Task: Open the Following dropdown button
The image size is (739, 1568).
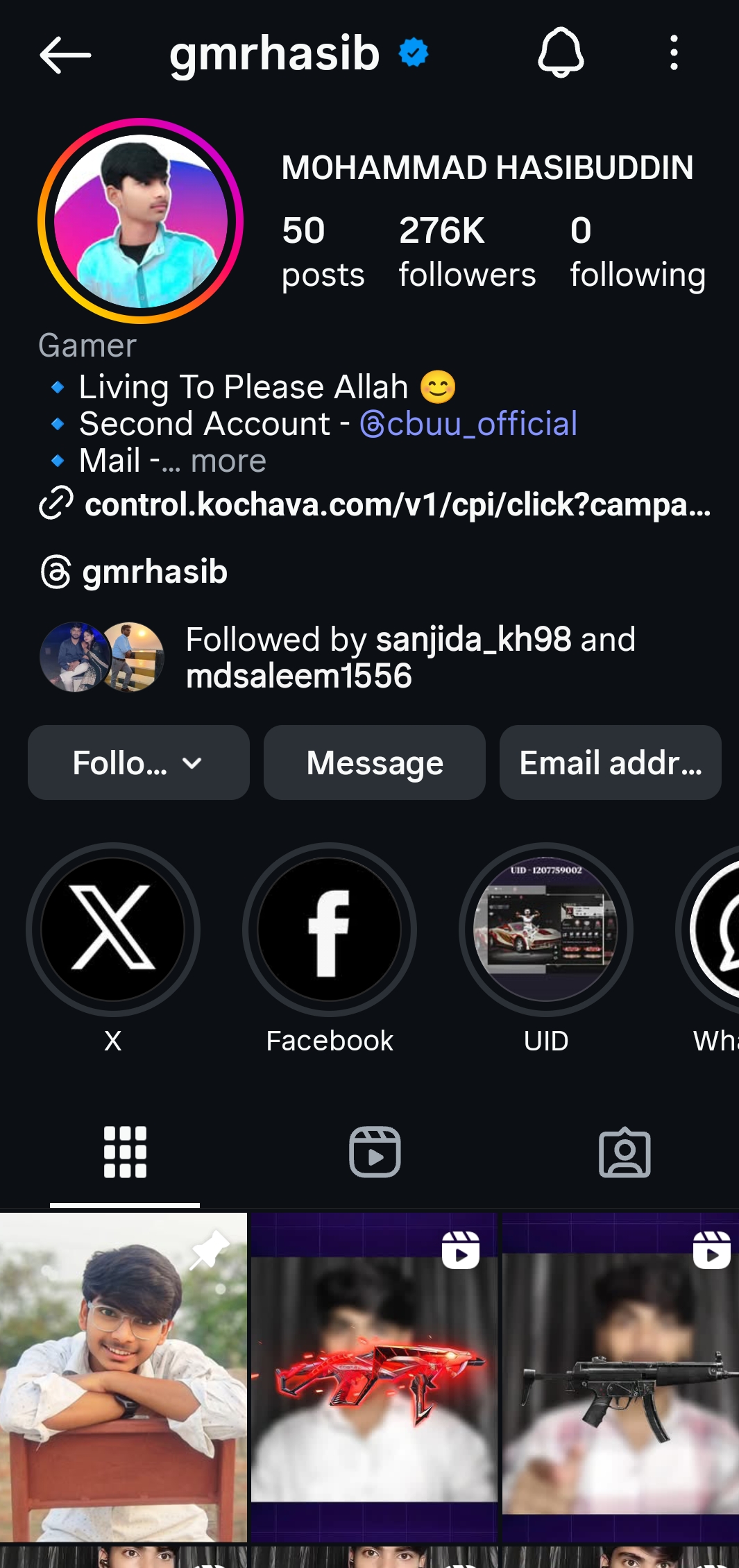Action: [x=138, y=762]
